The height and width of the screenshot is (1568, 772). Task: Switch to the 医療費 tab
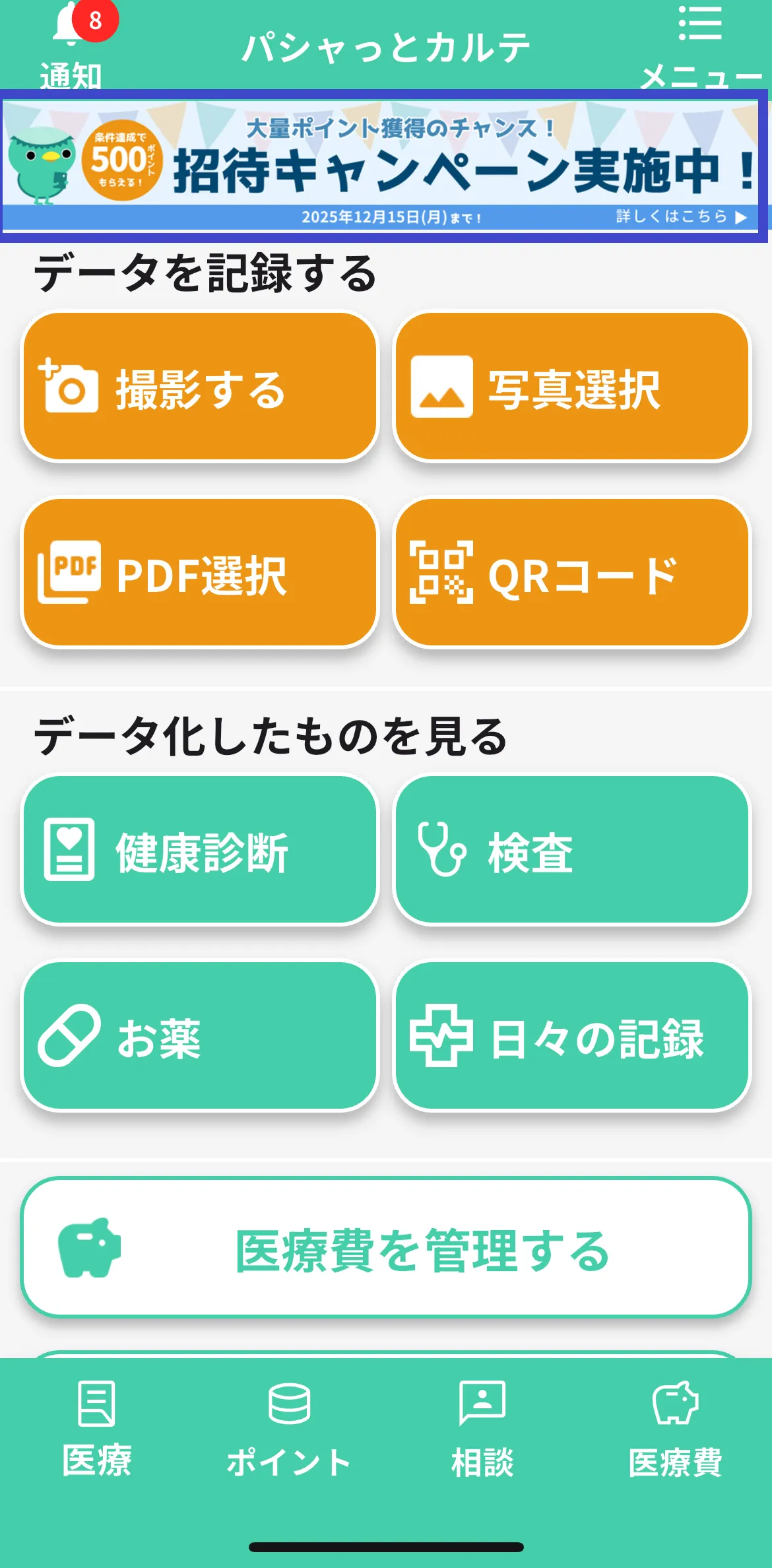pyautogui.click(x=675, y=1430)
